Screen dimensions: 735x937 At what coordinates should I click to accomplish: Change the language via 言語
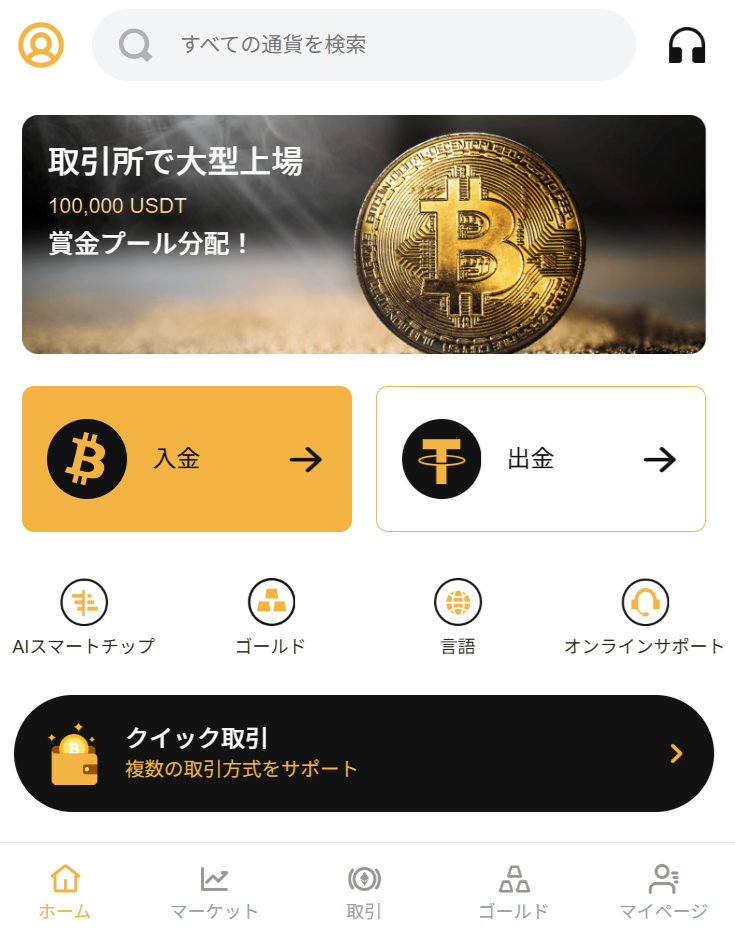(x=458, y=617)
